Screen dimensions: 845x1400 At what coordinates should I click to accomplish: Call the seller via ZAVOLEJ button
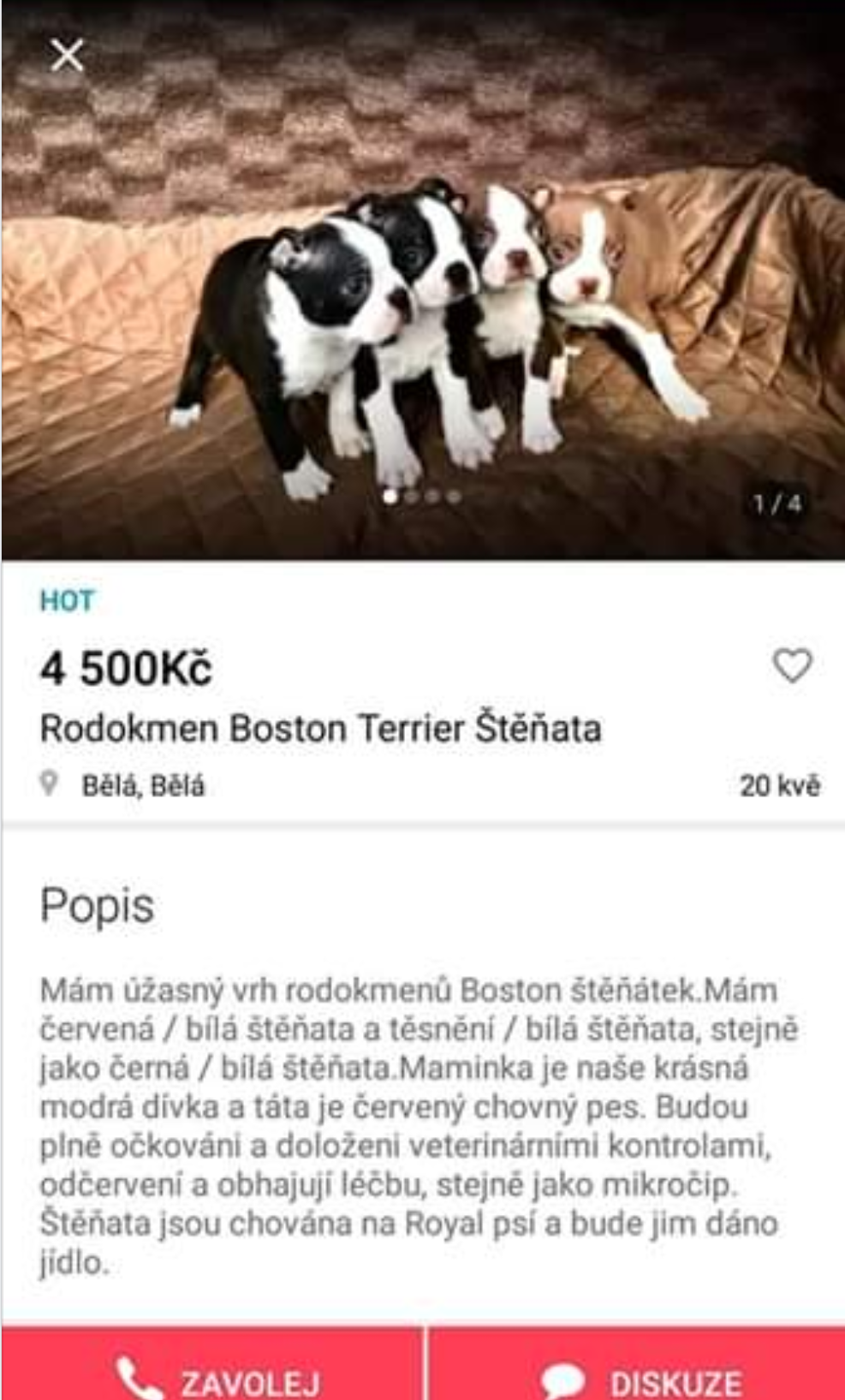pyautogui.click(x=212, y=1364)
